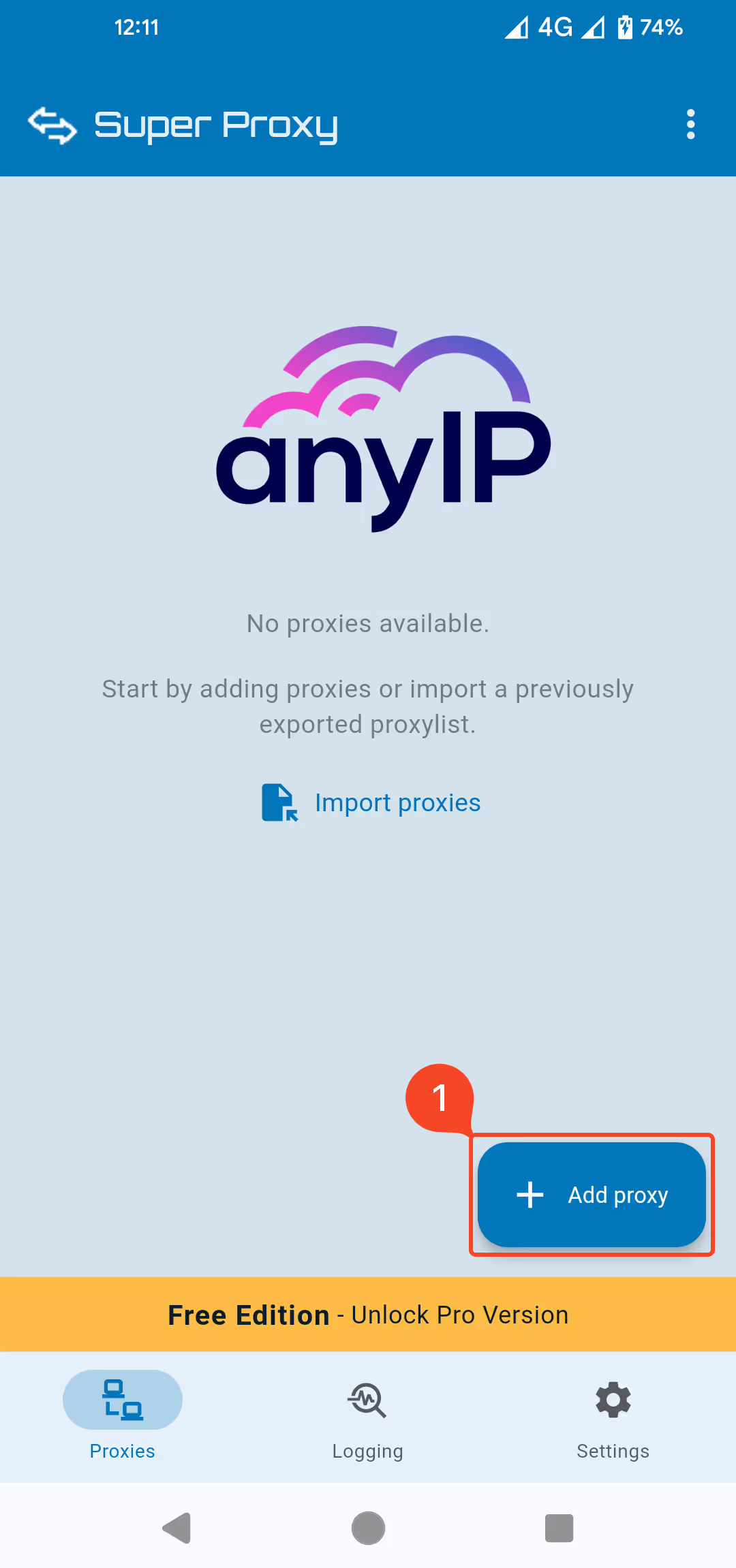Tap the Logging waveform magnifier icon
This screenshot has height=1568, width=736.
[x=367, y=1400]
